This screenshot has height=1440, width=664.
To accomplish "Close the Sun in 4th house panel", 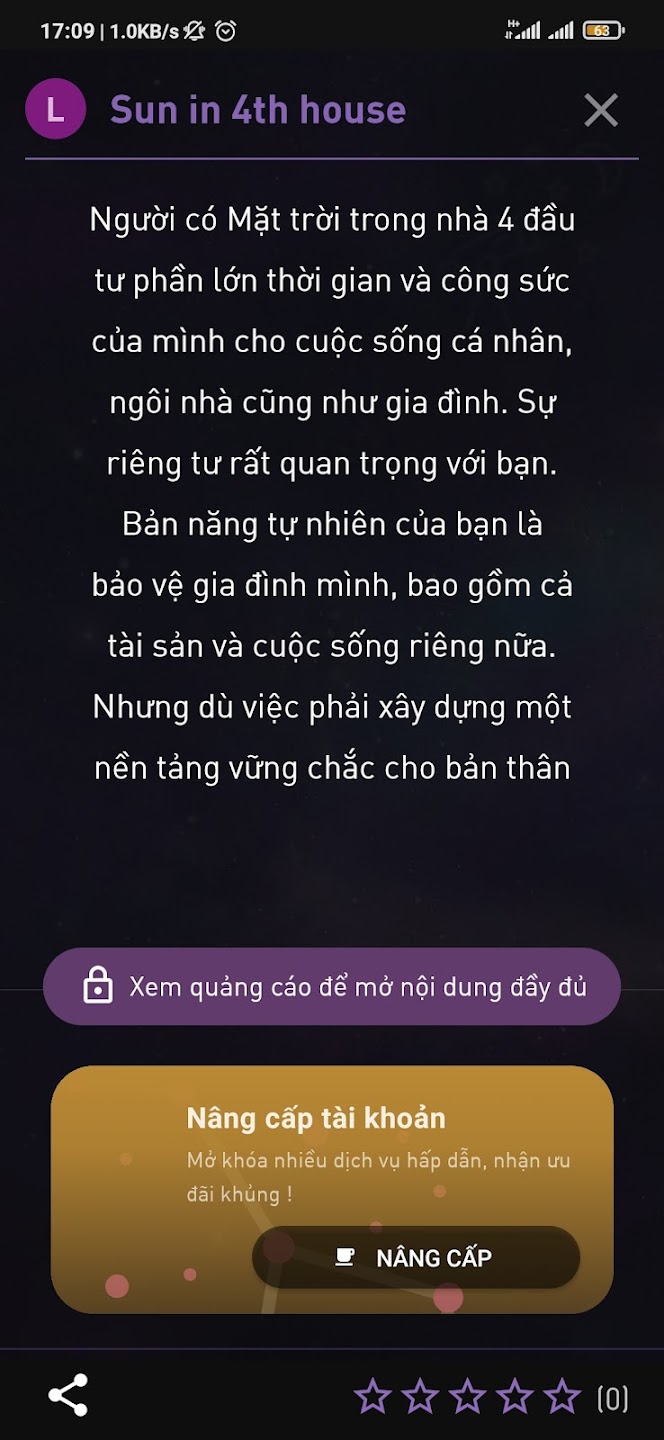I will (x=601, y=110).
